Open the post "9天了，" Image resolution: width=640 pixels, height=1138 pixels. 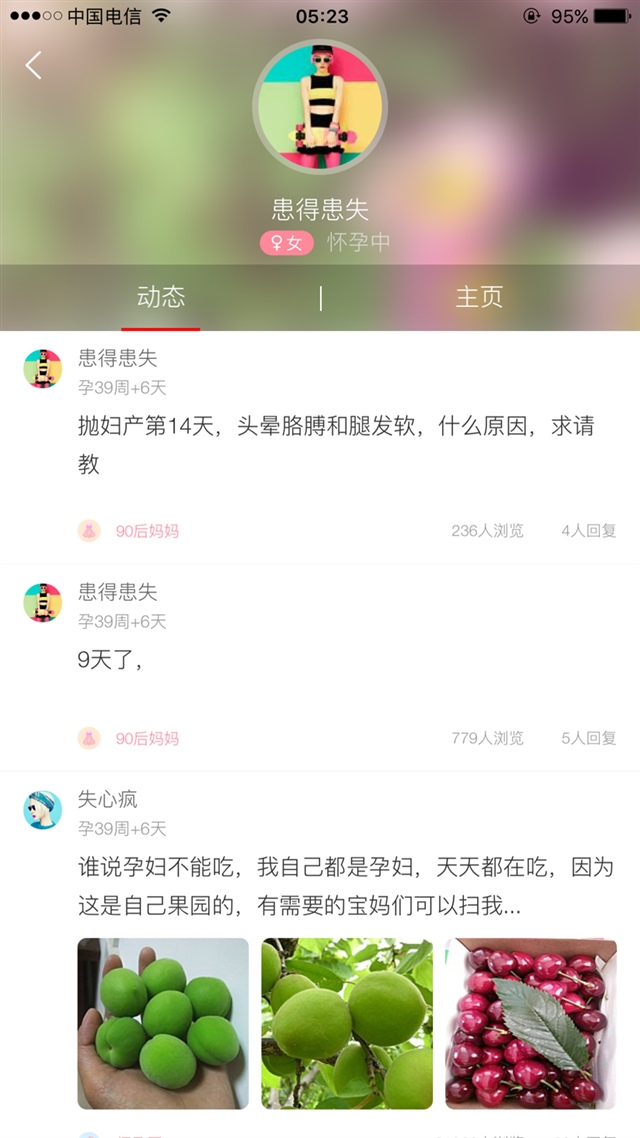pos(111,660)
